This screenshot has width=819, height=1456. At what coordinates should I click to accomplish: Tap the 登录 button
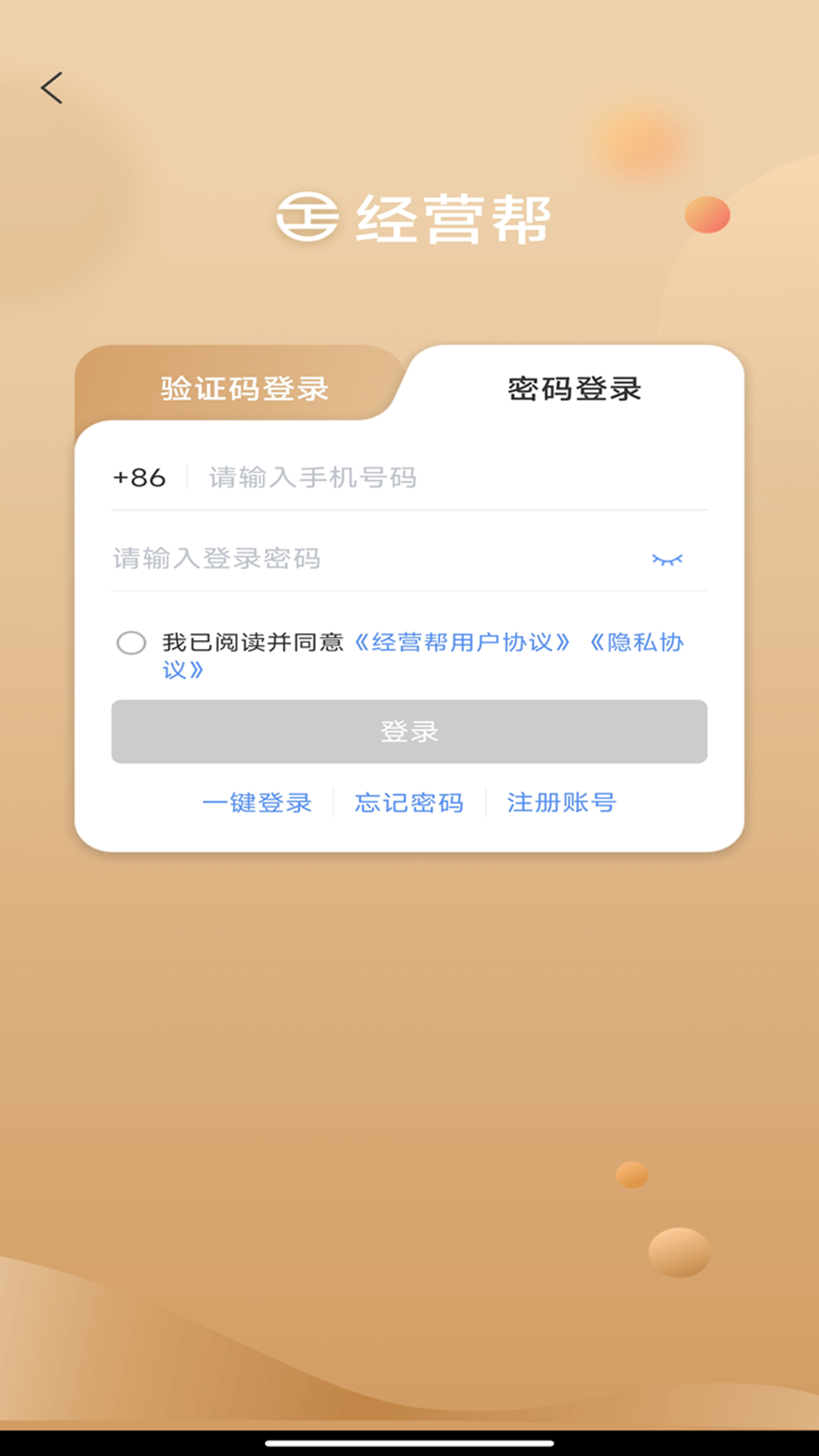pyautogui.click(x=409, y=731)
